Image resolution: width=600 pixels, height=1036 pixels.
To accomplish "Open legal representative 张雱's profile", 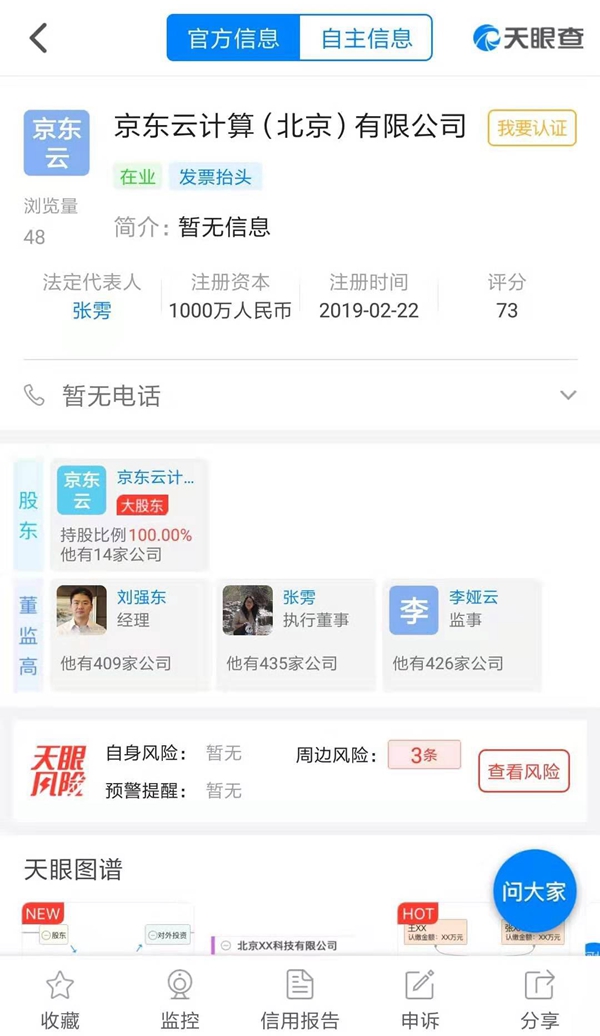I will (92, 310).
